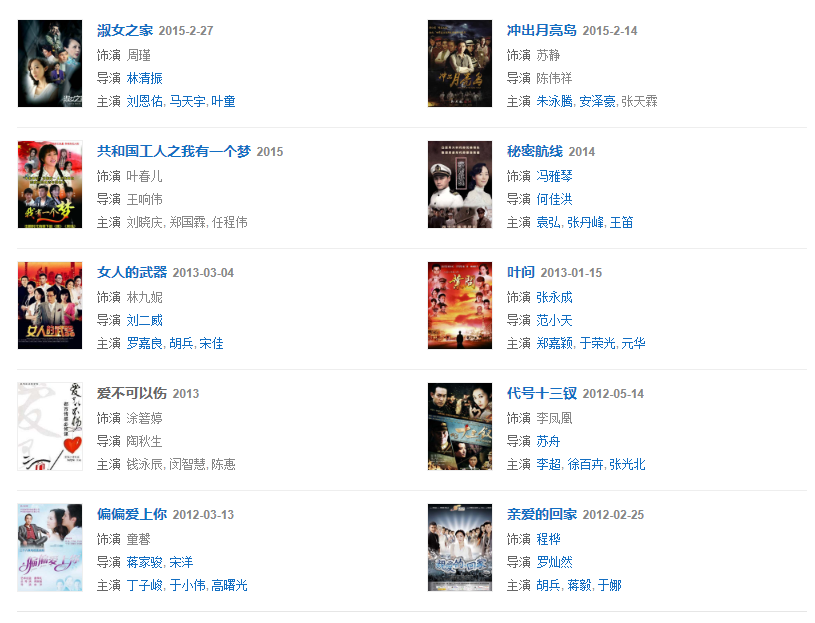Select the 秘密航线 title link

534,151
